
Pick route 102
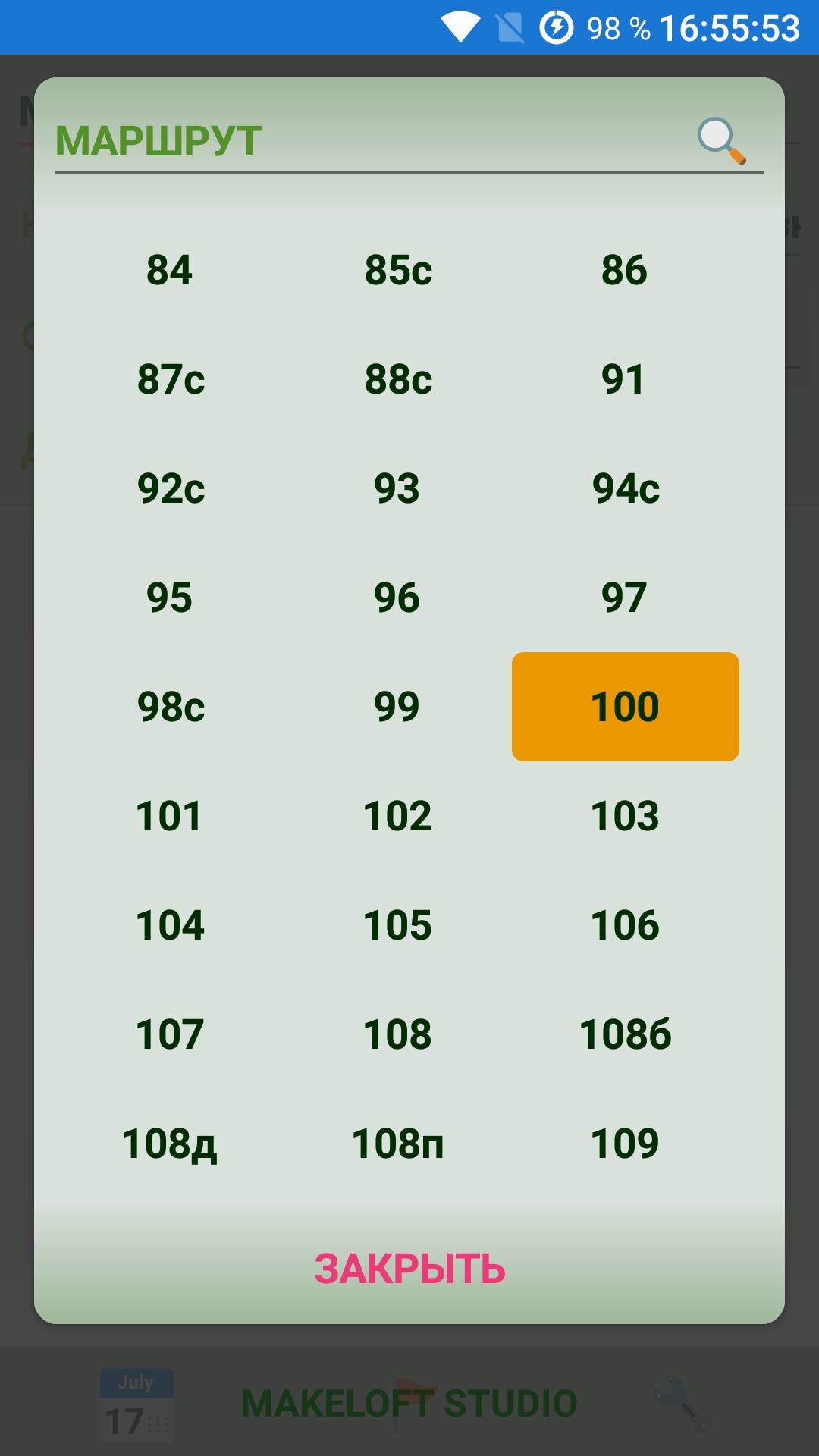pos(397,816)
